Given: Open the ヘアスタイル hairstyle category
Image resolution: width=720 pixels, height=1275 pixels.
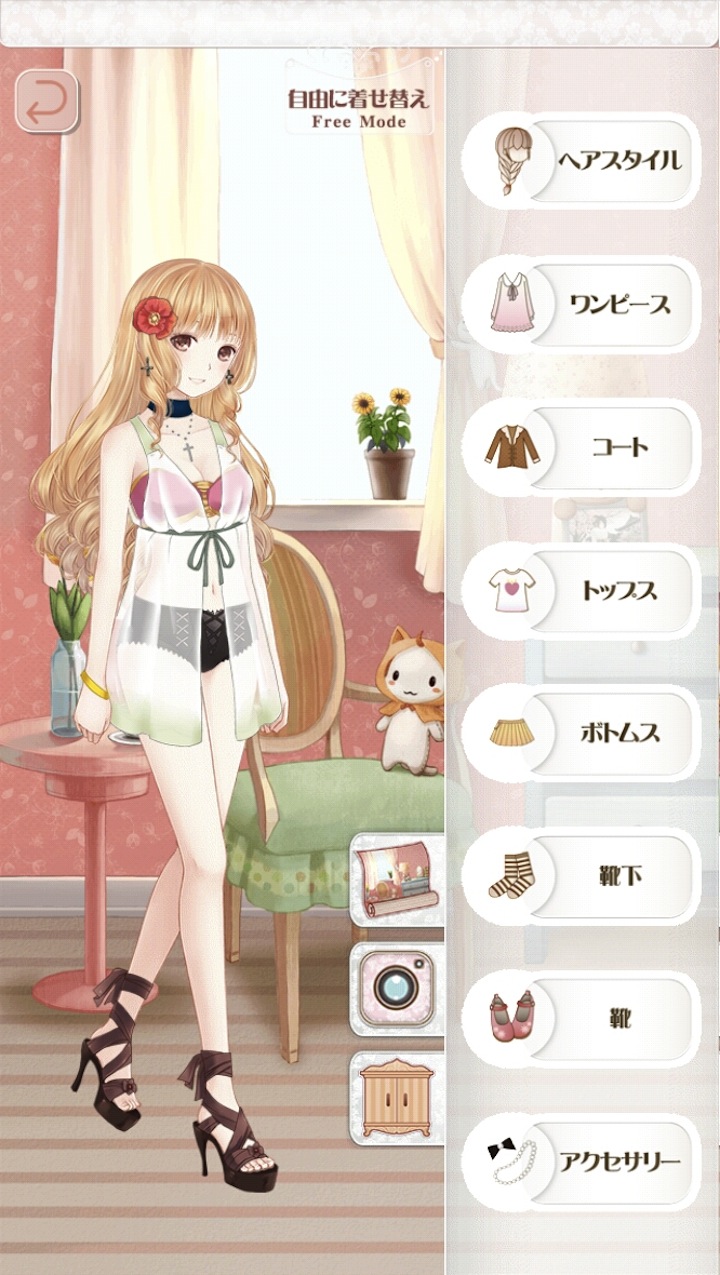Looking at the screenshot, I should coord(582,160).
